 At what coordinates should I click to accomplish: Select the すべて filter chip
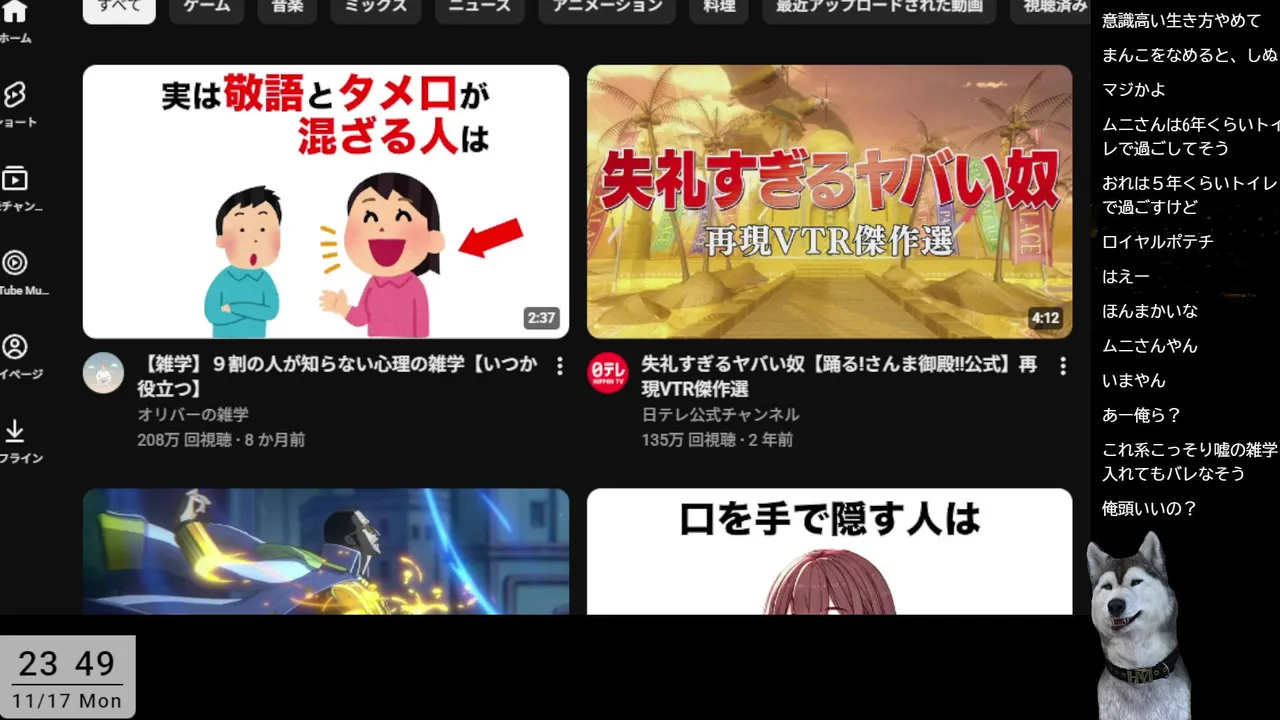pyautogui.click(x=119, y=8)
